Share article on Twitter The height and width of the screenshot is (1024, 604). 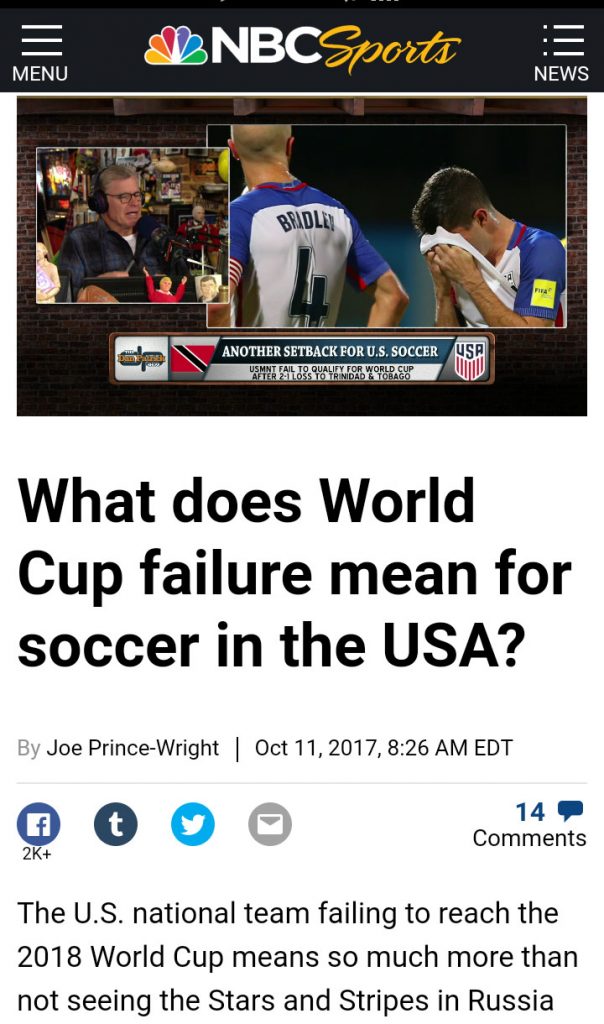coord(193,825)
